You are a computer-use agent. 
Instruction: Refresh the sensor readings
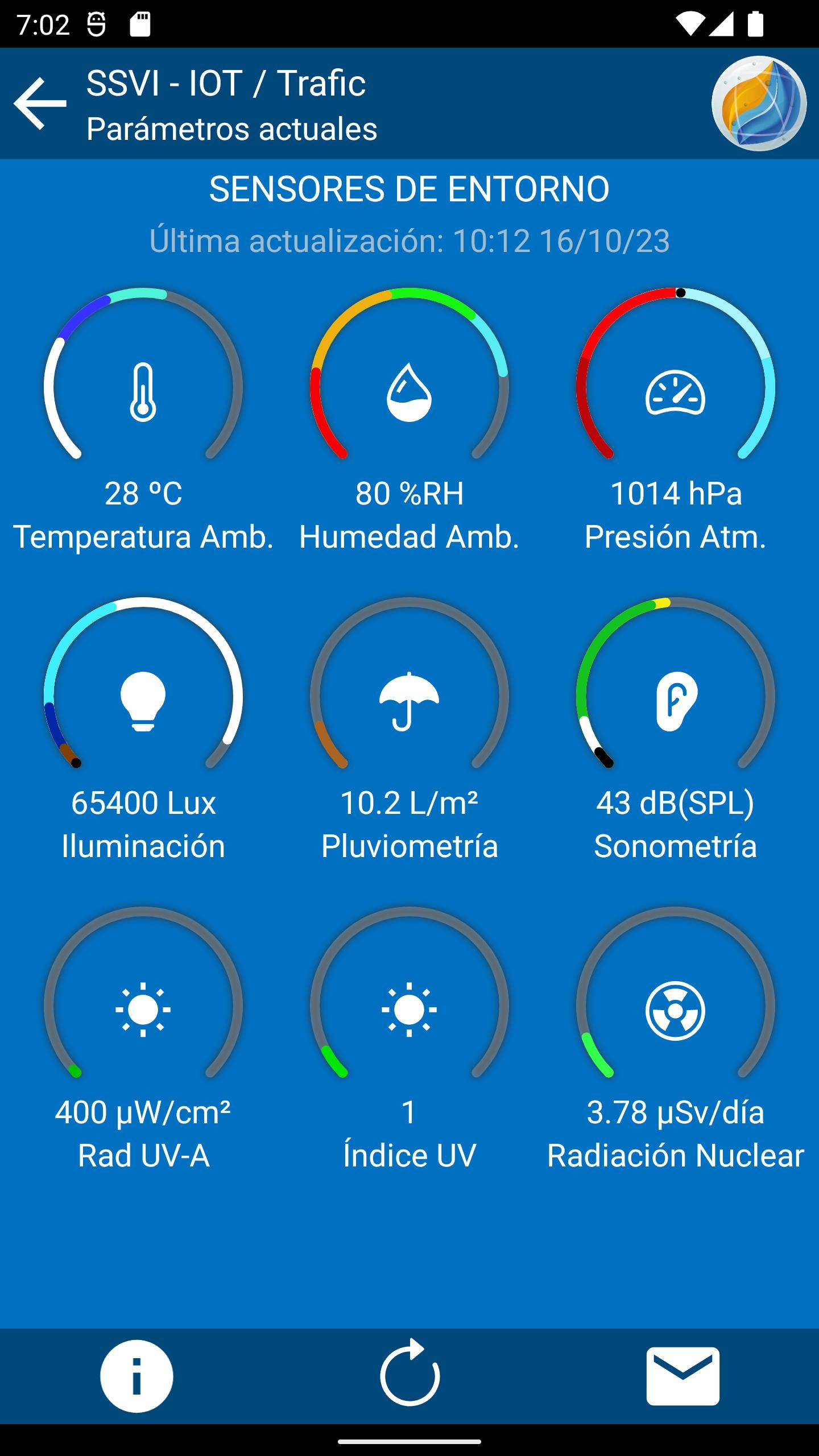(409, 1373)
